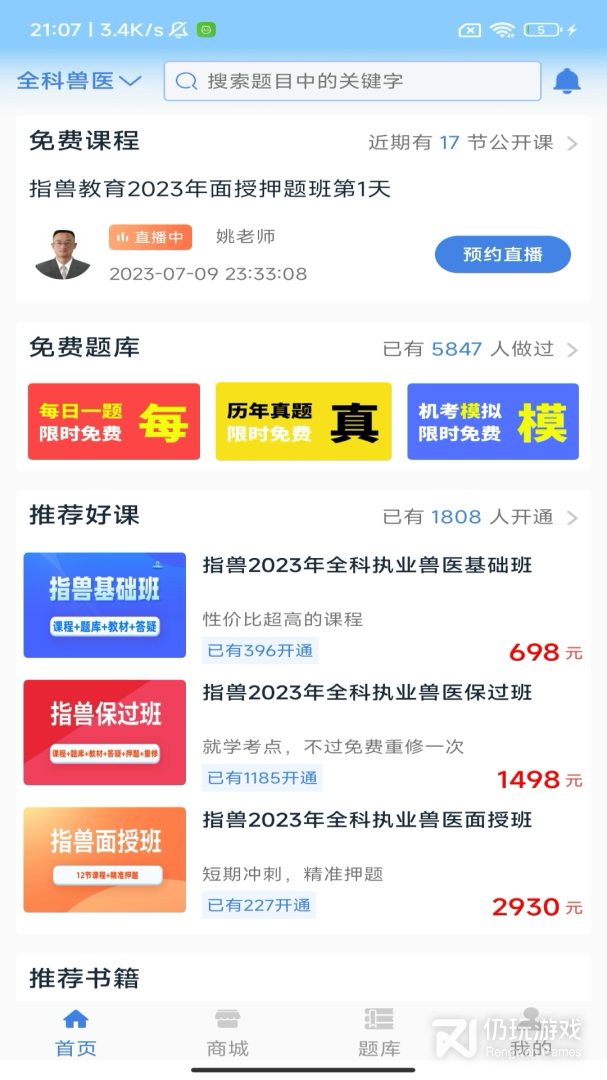Open the notifications bell
This screenshot has width=607, height=1080.
pyautogui.click(x=567, y=81)
